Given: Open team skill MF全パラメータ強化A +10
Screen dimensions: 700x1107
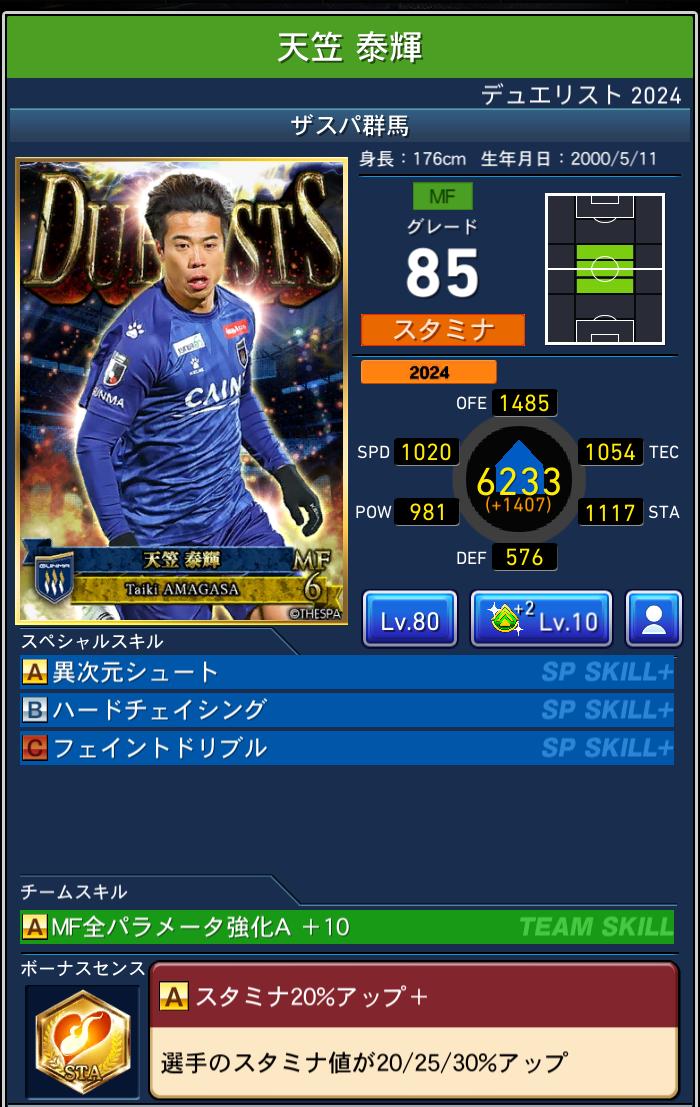Looking at the screenshot, I should [x=346, y=927].
